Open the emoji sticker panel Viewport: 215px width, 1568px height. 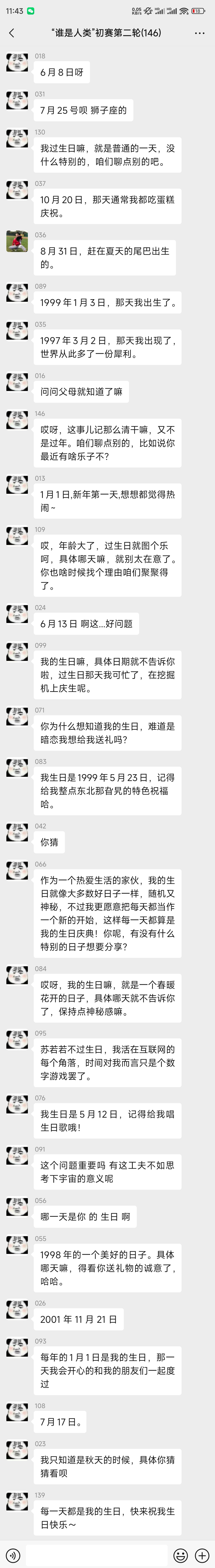pos(180,1554)
